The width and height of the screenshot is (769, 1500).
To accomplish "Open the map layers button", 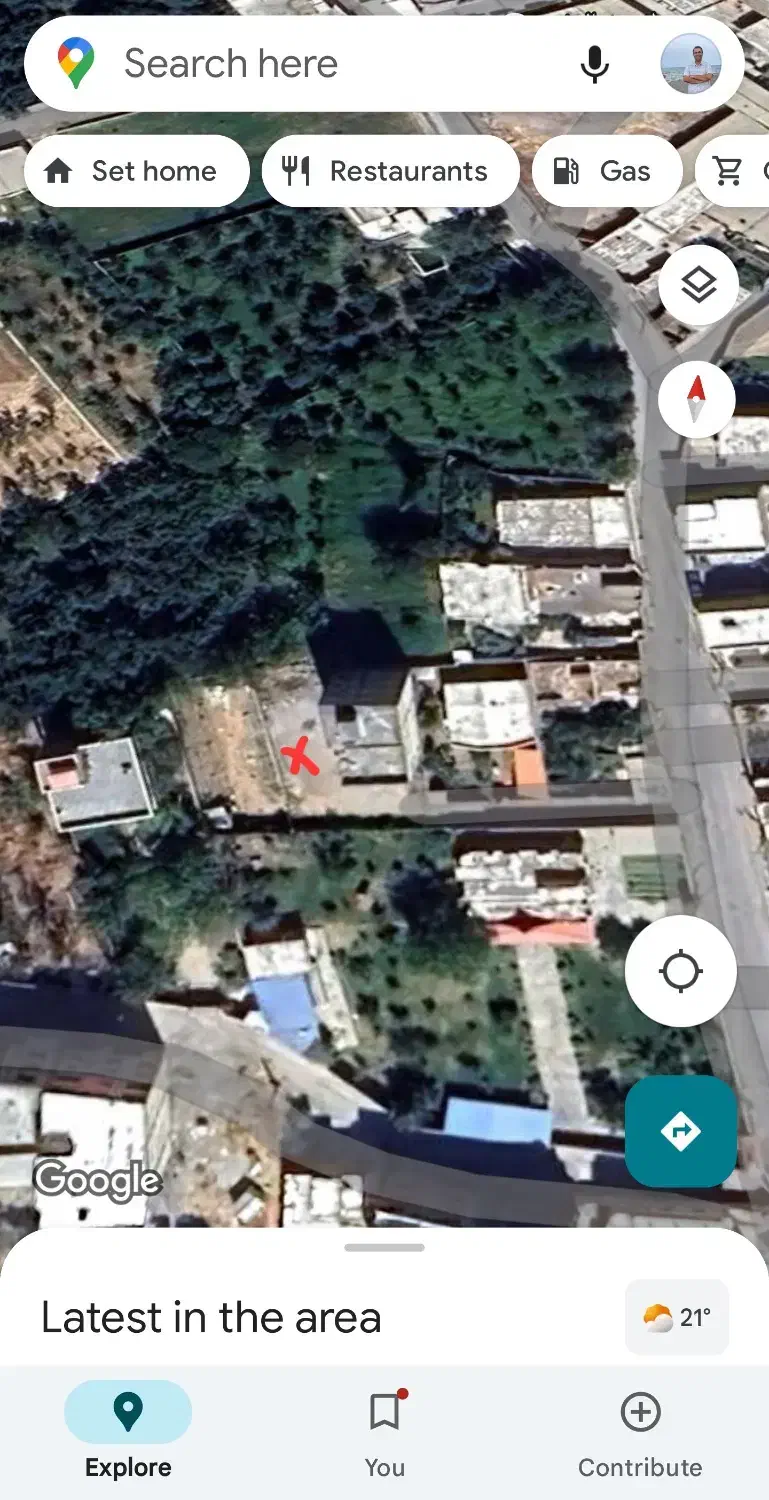I will pyautogui.click(x=698, y=285).
